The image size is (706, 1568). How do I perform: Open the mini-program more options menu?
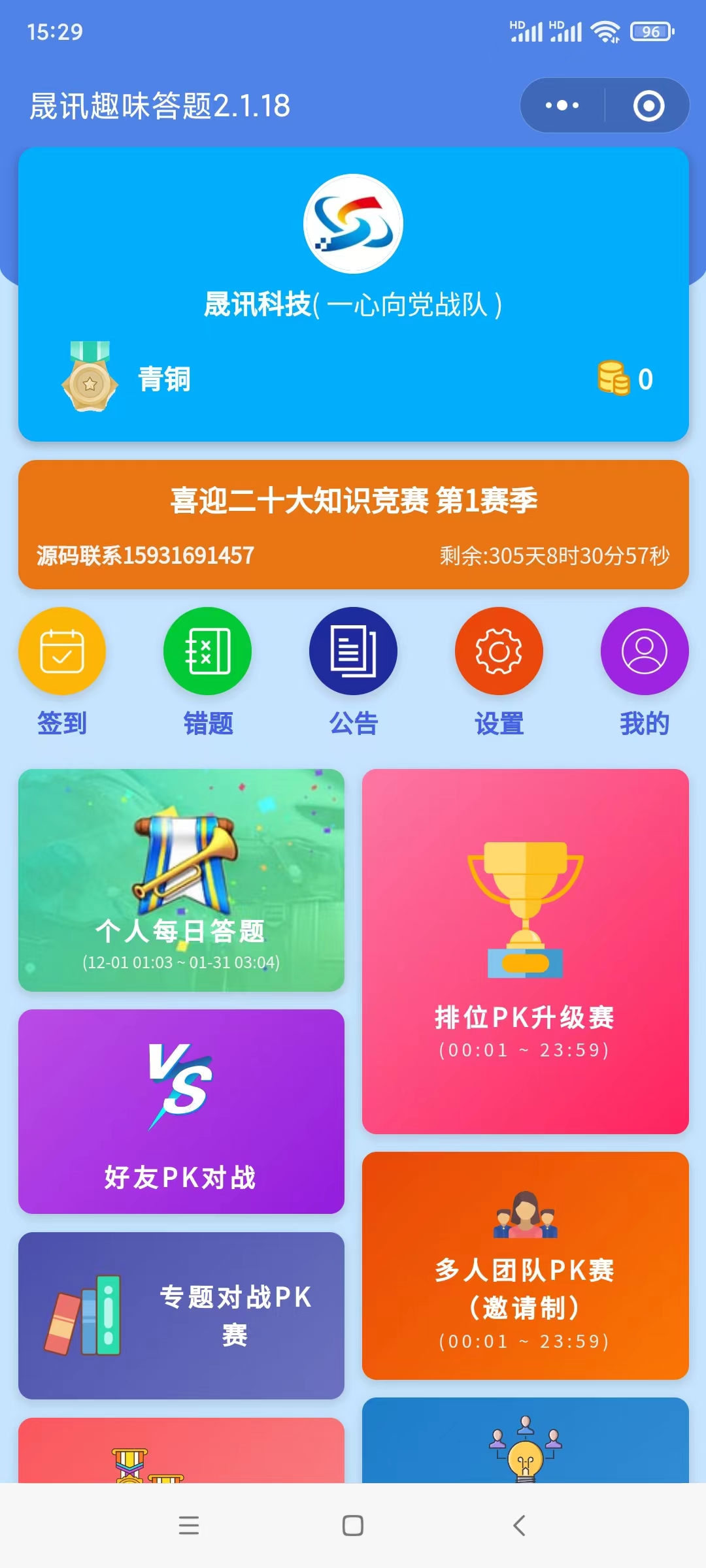click(x=561, y=105)
